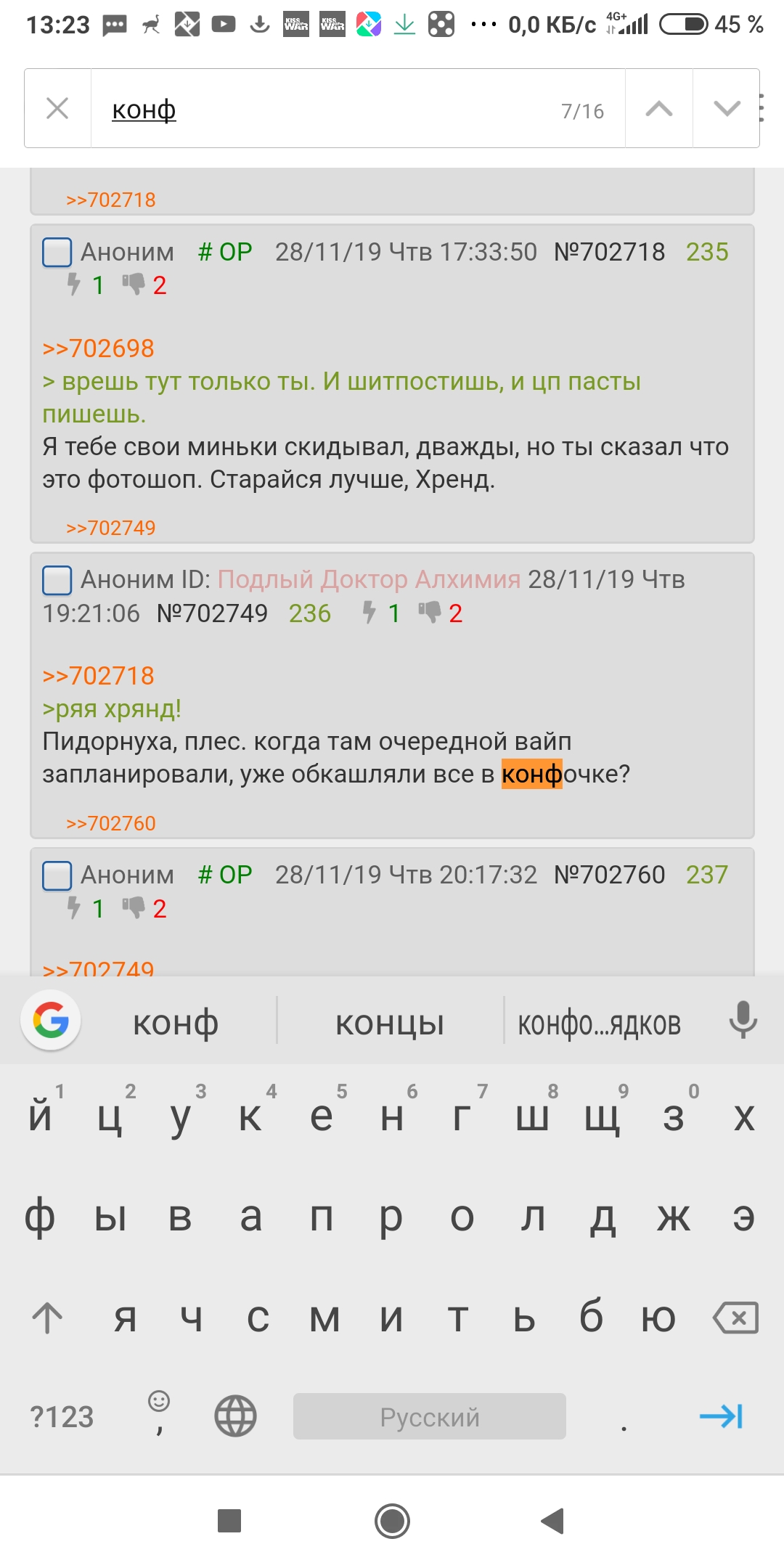Start voice input with the microphone
The height and width of the screenshot is (1568, 784).
pos(743,1020)
